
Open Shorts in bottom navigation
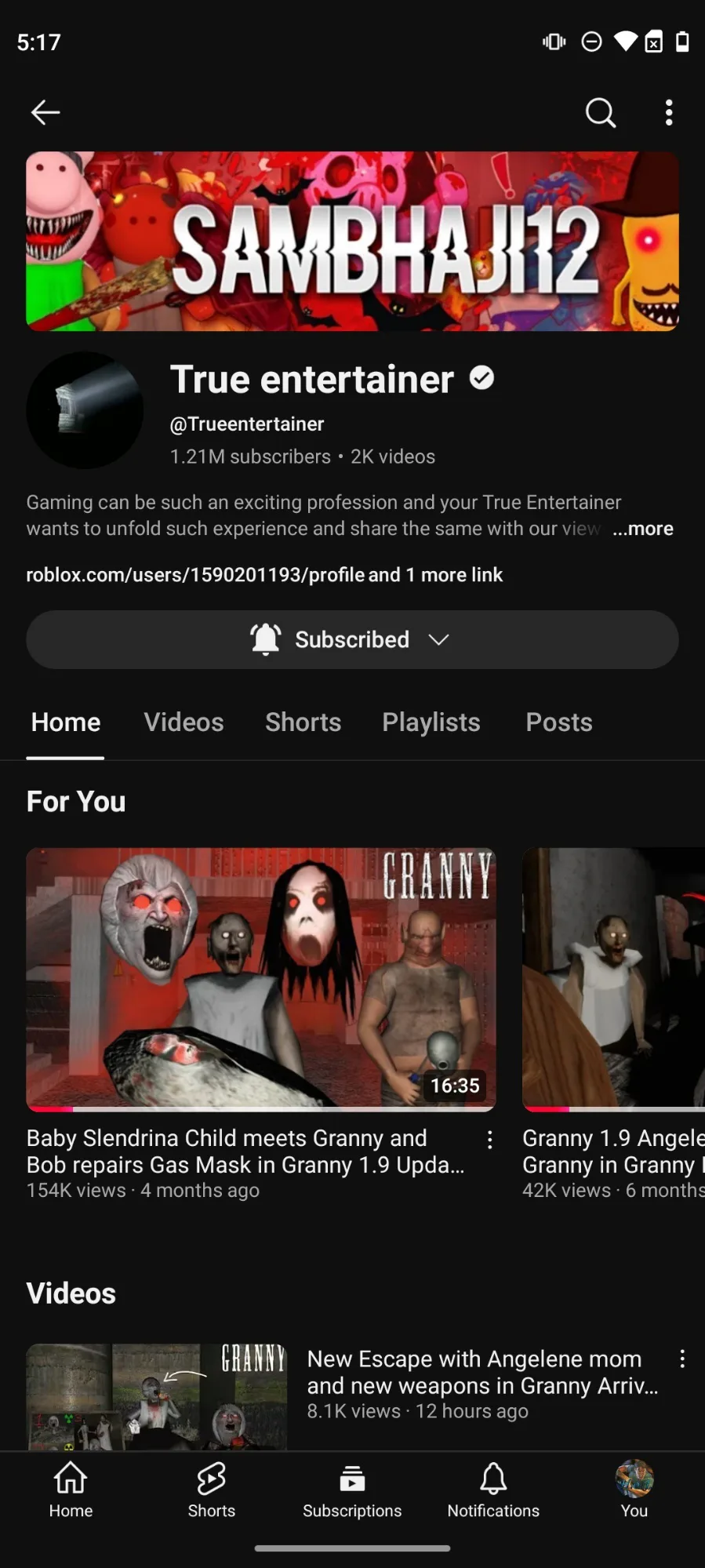point(212,1490)
